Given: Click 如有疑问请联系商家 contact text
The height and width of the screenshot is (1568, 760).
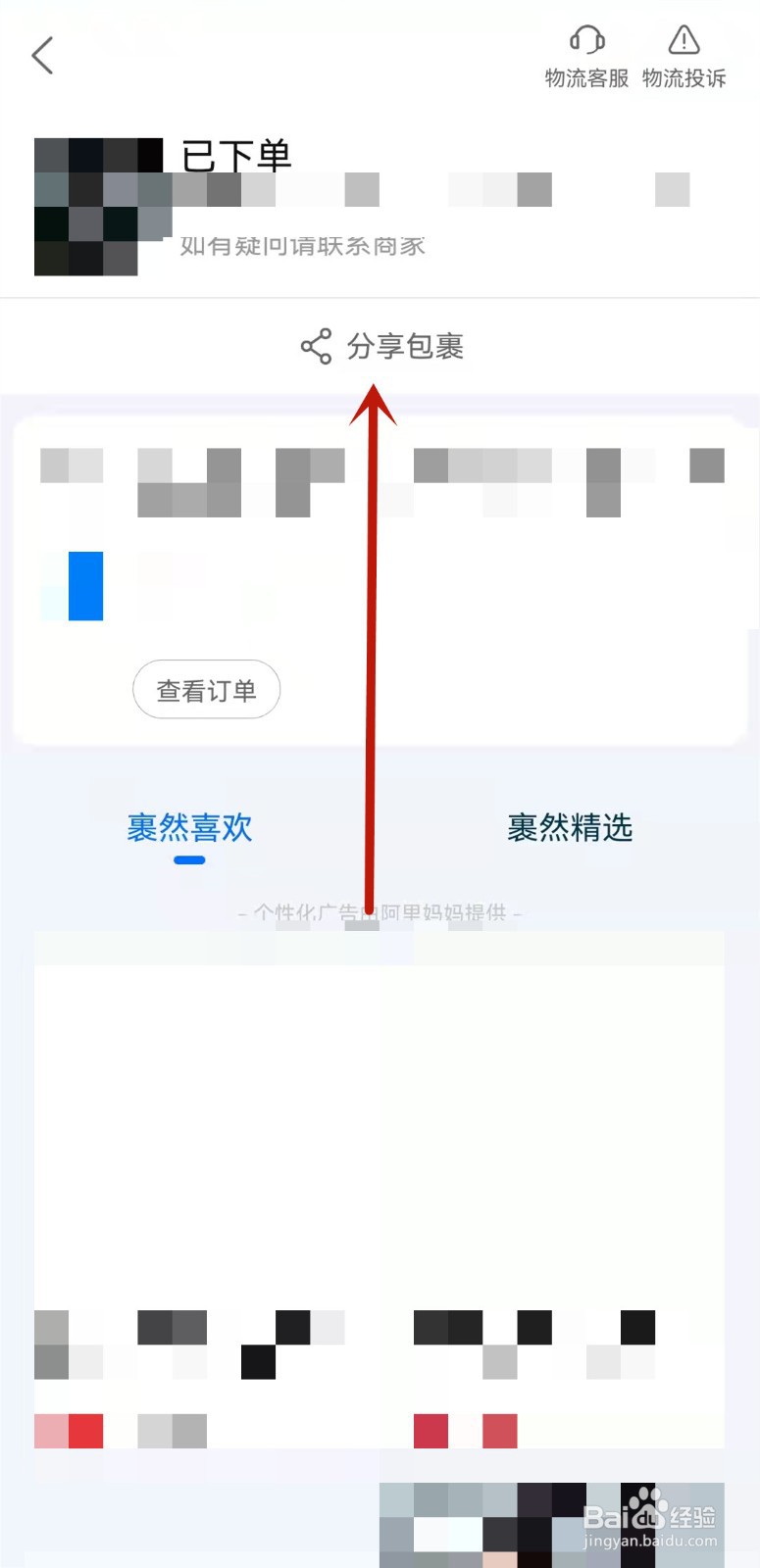Looking at the screenshot, I should (x=300, y=246).
